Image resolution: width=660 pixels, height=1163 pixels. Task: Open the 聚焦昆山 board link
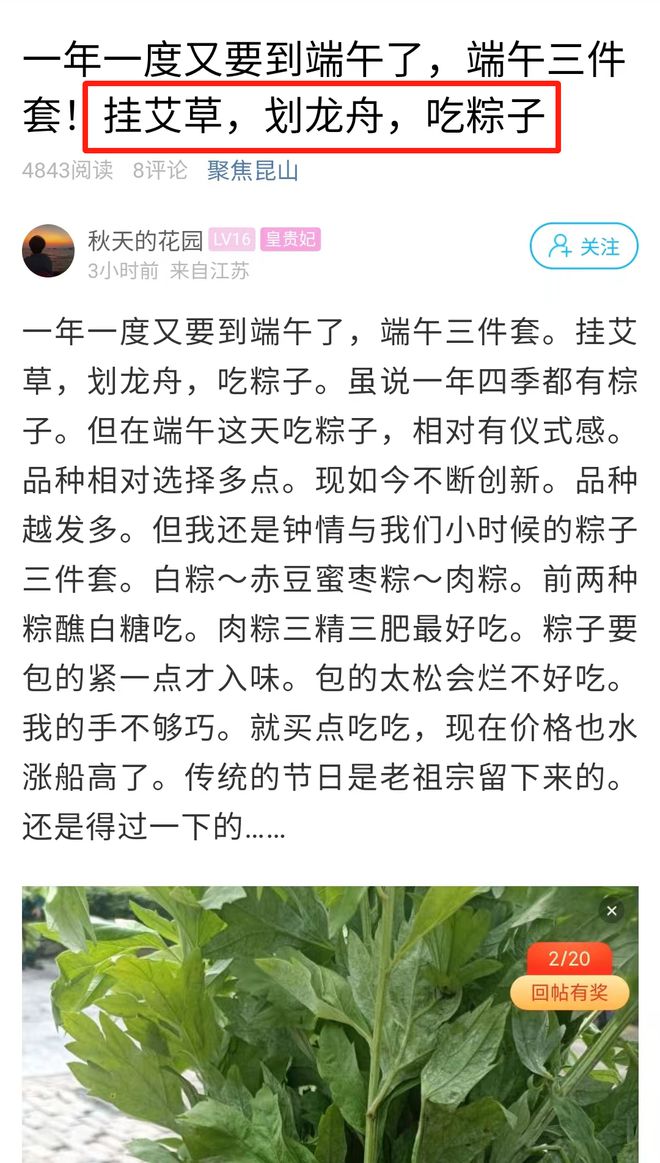tap(252, 170)
